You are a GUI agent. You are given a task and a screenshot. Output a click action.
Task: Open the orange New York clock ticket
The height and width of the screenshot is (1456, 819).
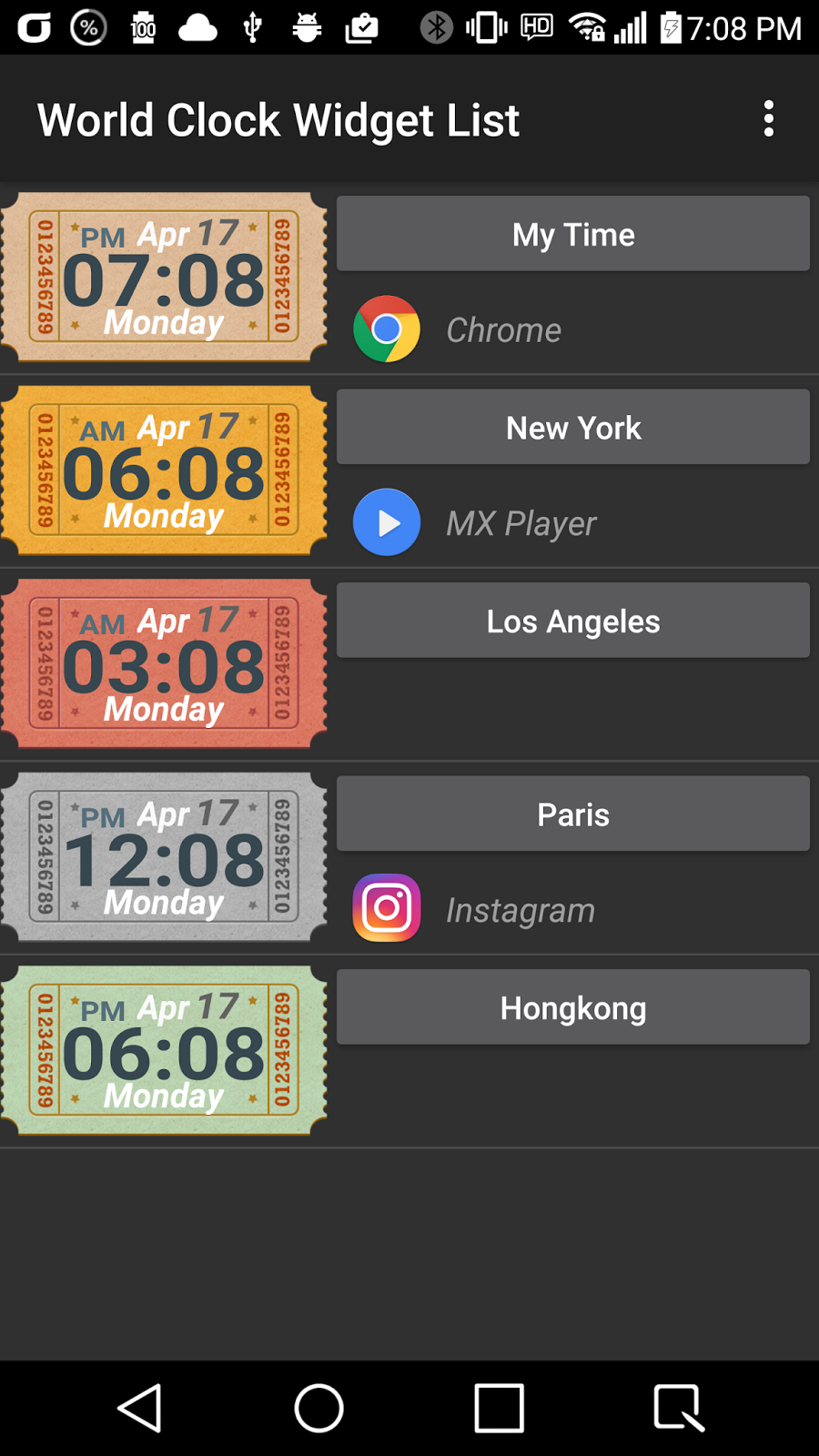[164, 470]
